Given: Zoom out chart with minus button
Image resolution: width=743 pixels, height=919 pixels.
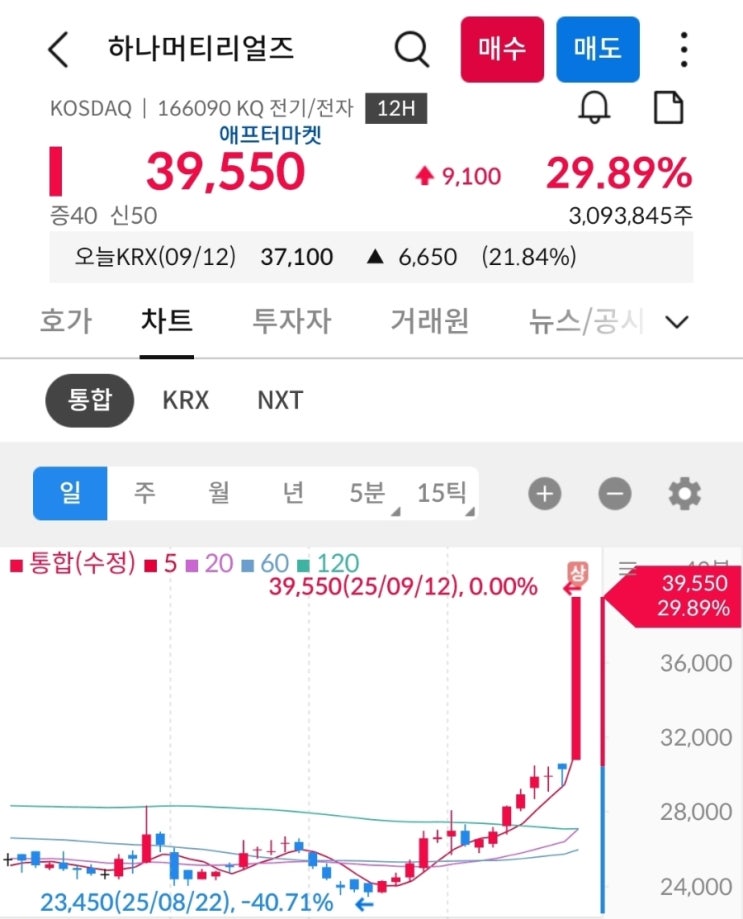Looking at the screenshot, I should pyautogui.click(x=615, y=493).
